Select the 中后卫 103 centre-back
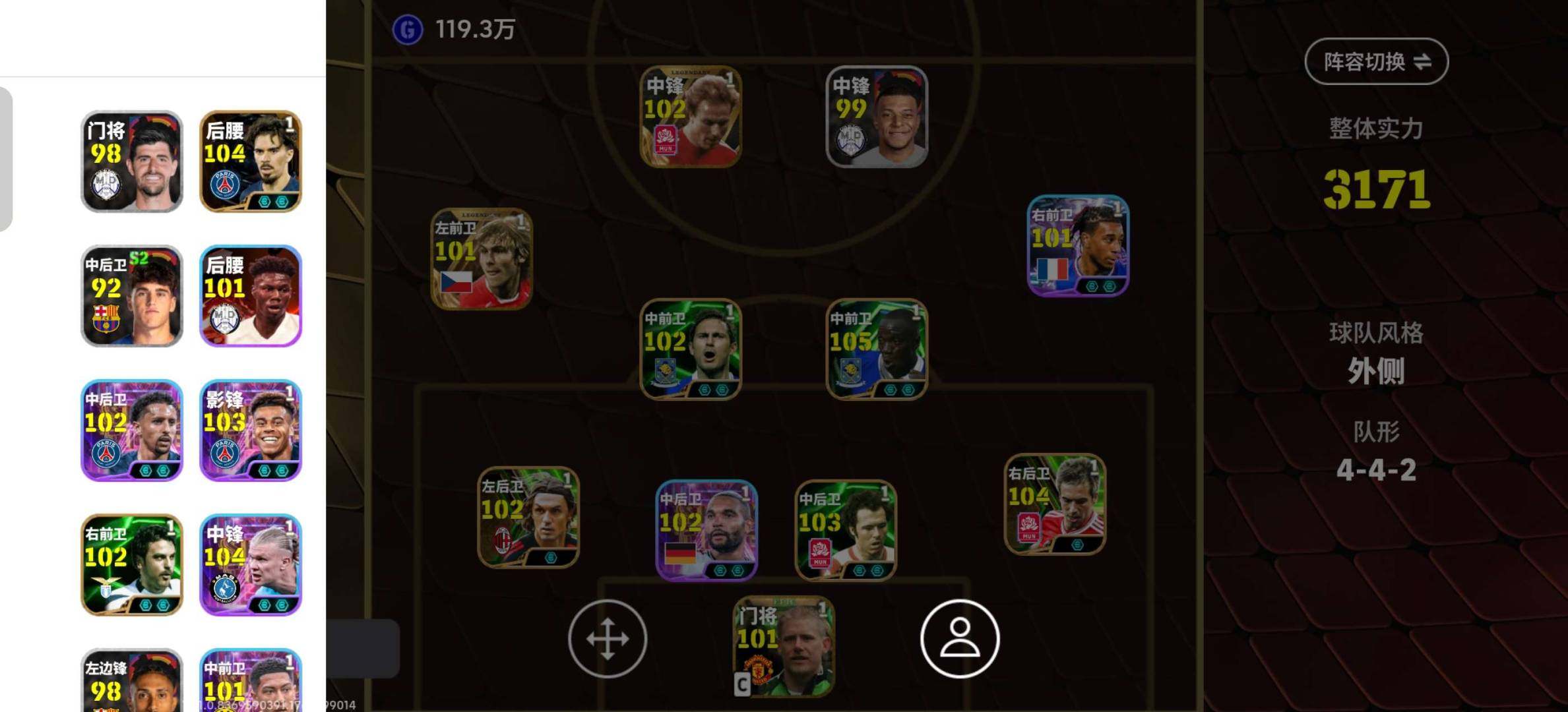The width and height of the screenshot is (1568, 712). point(846,531)
